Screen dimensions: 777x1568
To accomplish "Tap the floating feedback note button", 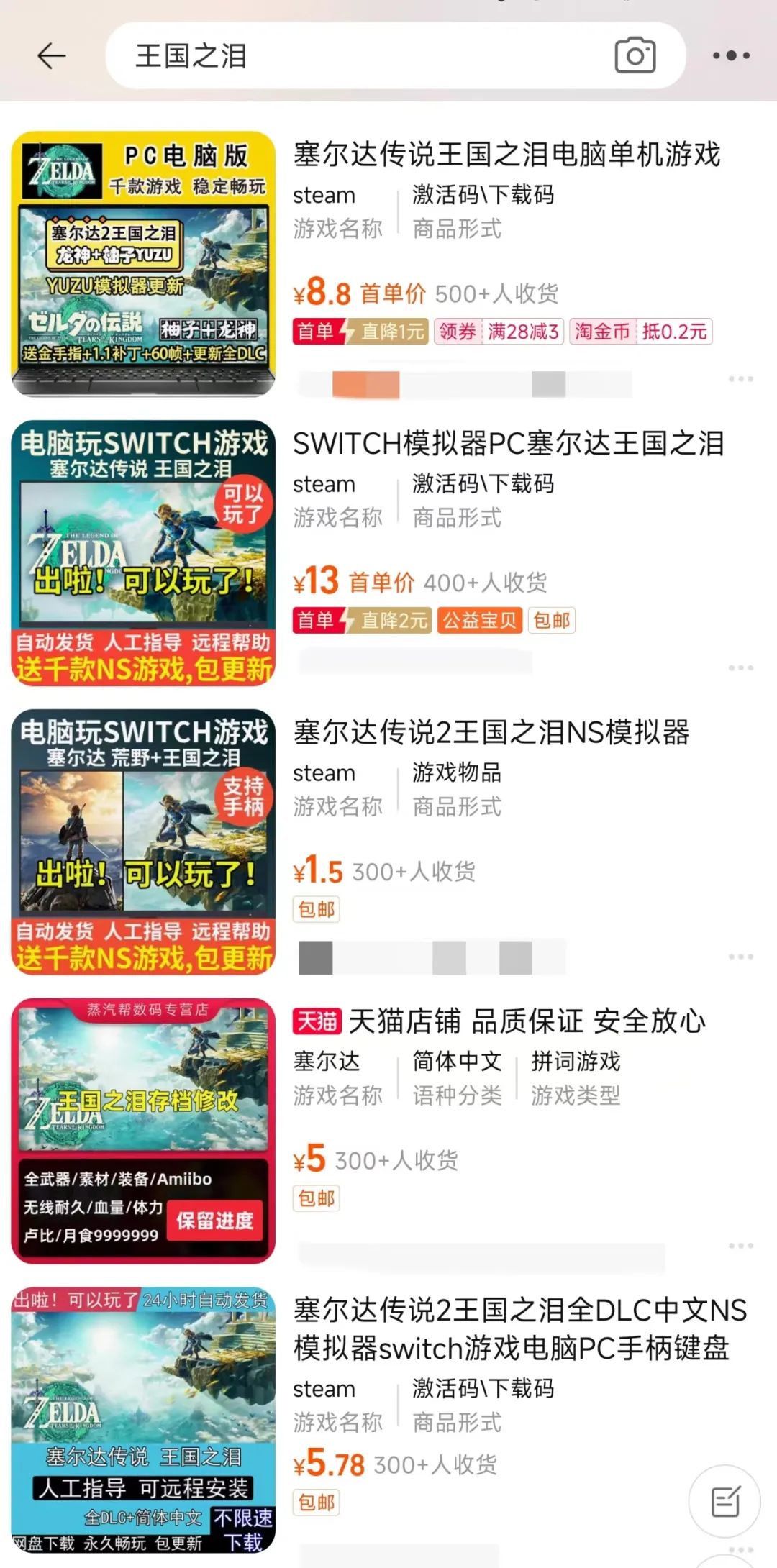I will [724, 1501].
